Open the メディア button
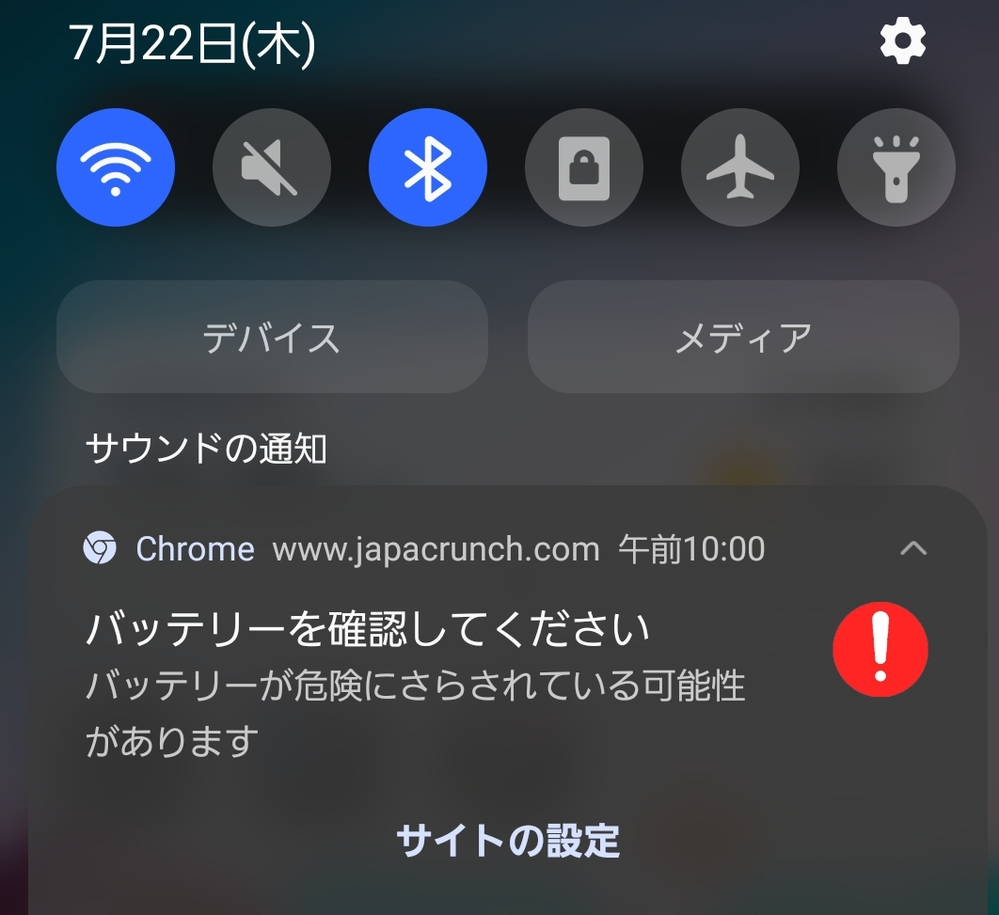This screenshot has height=915, width=999. 743,337
